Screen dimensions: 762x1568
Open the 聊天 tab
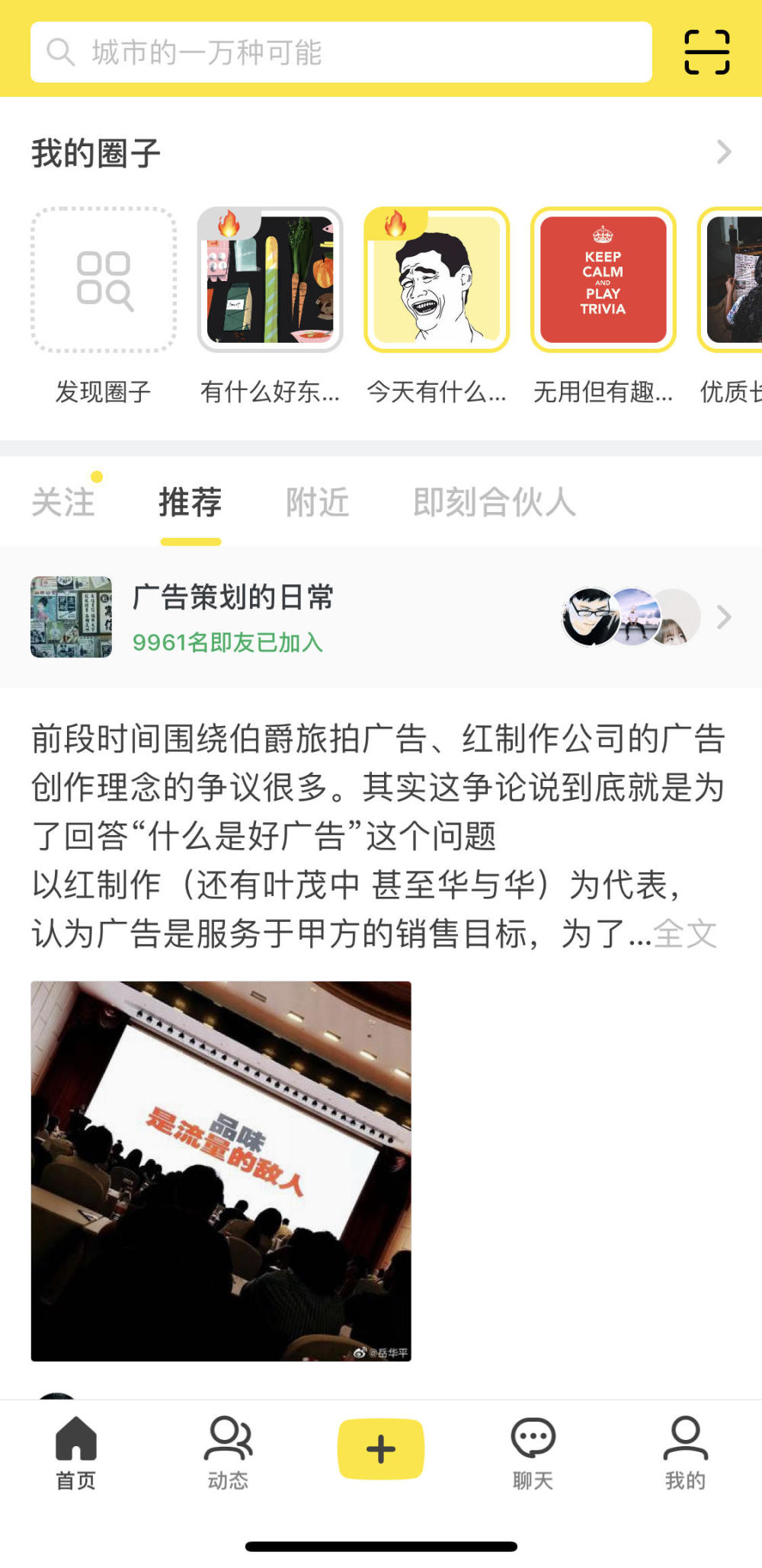pos(533,1453)
